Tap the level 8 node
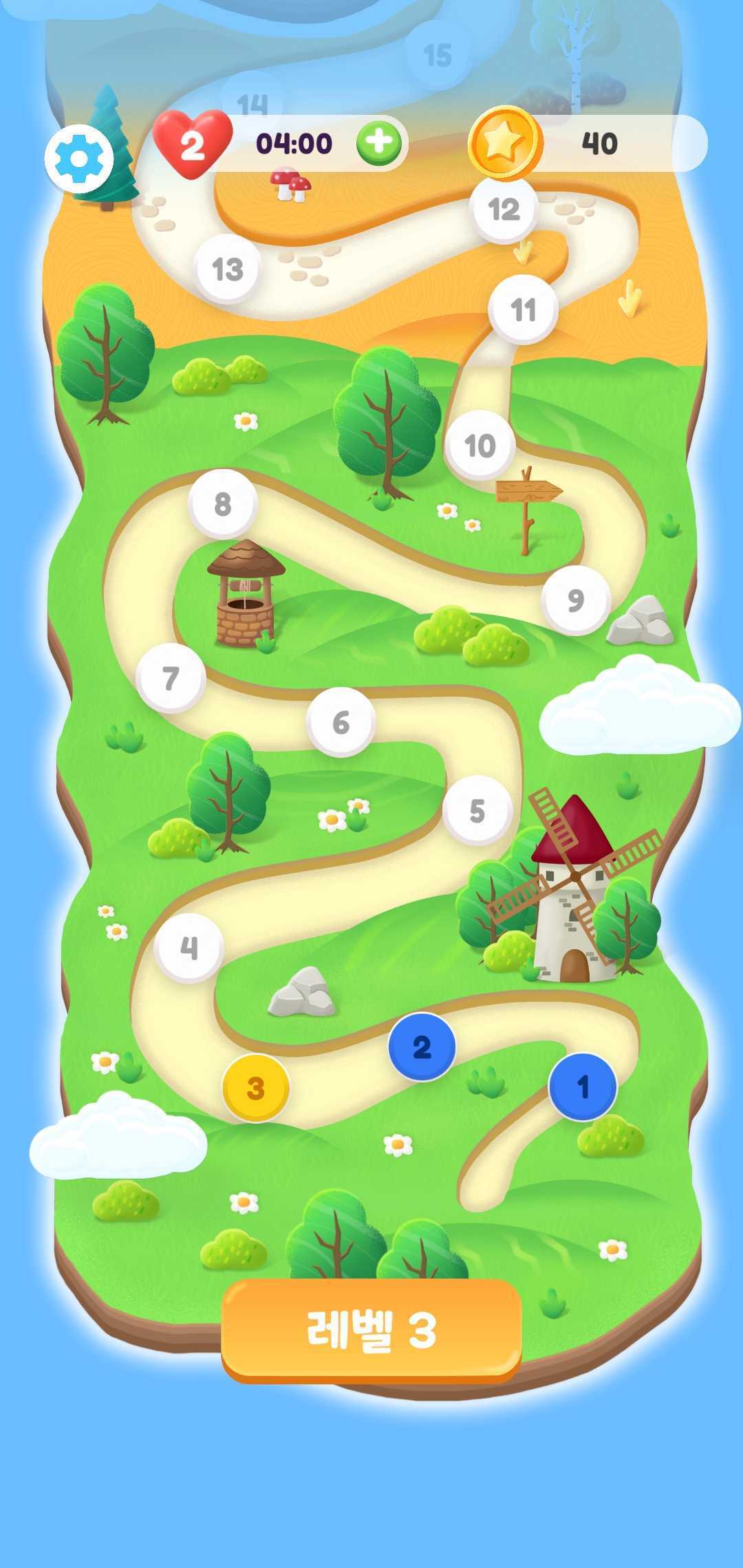743x1568 pixels. tap(222, 503)
